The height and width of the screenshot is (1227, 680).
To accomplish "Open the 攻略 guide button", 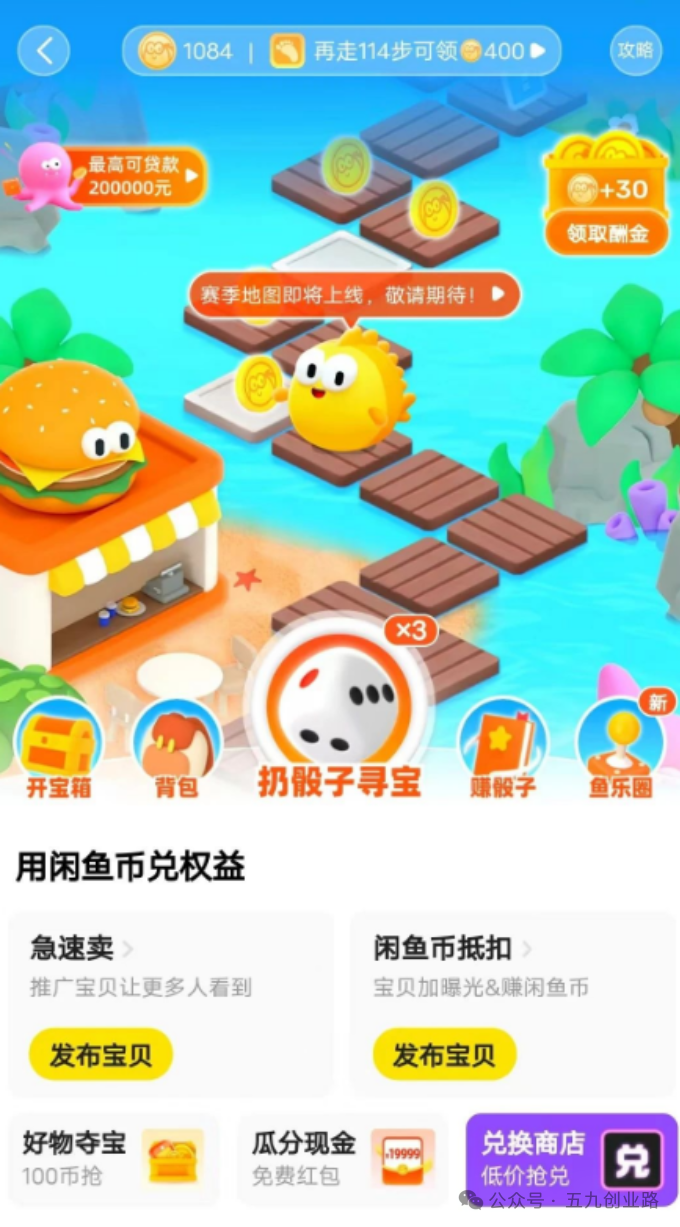I will coord(636,50).
